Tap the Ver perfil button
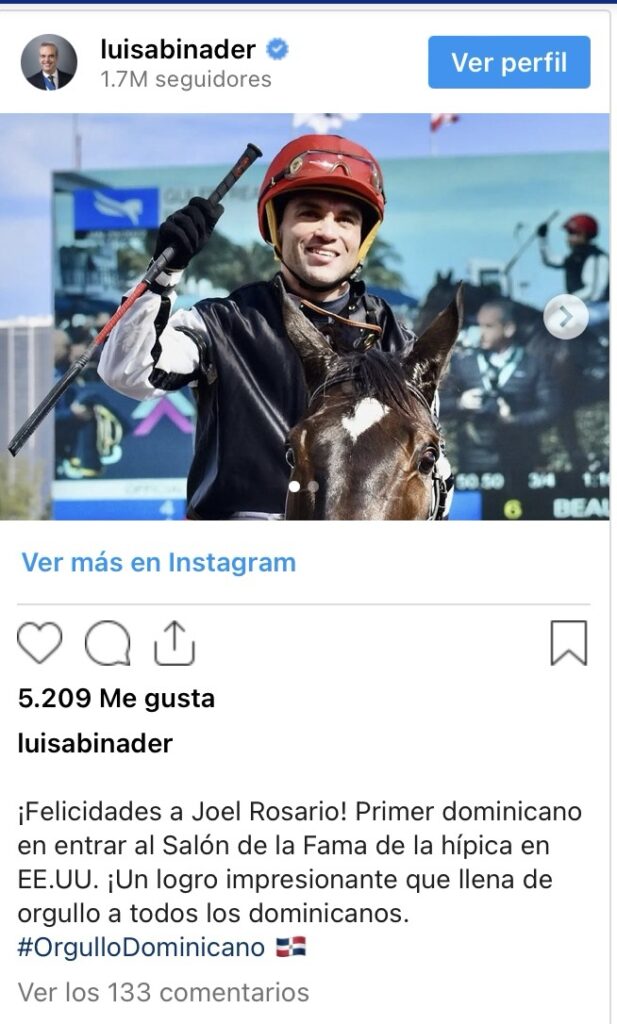Image resolution: width=617 pixels, height=1024 pixels. (x=509, y=62)
